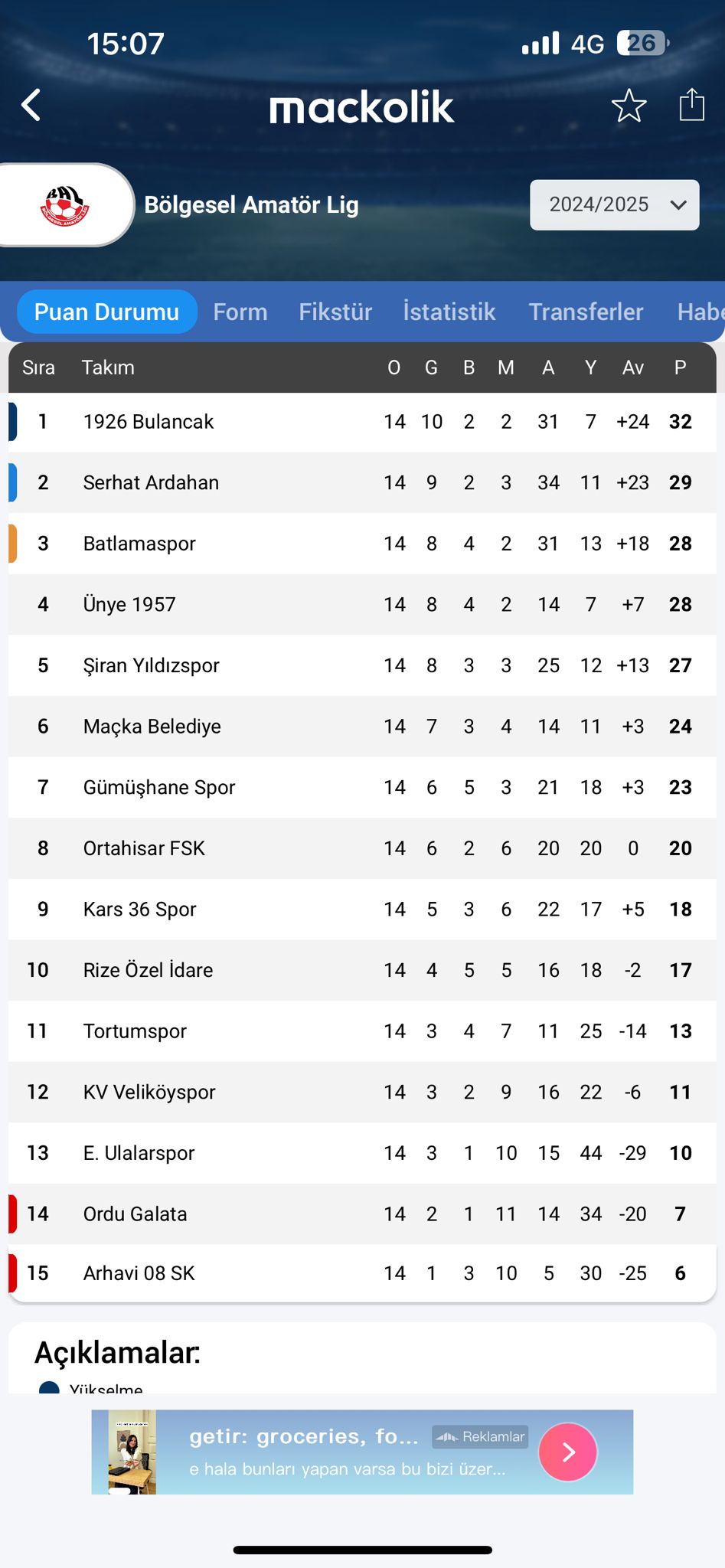Tap the pink arrow on the getir ad
The width and height of the screenshot is (725, 1568).
pos(568,1452)
